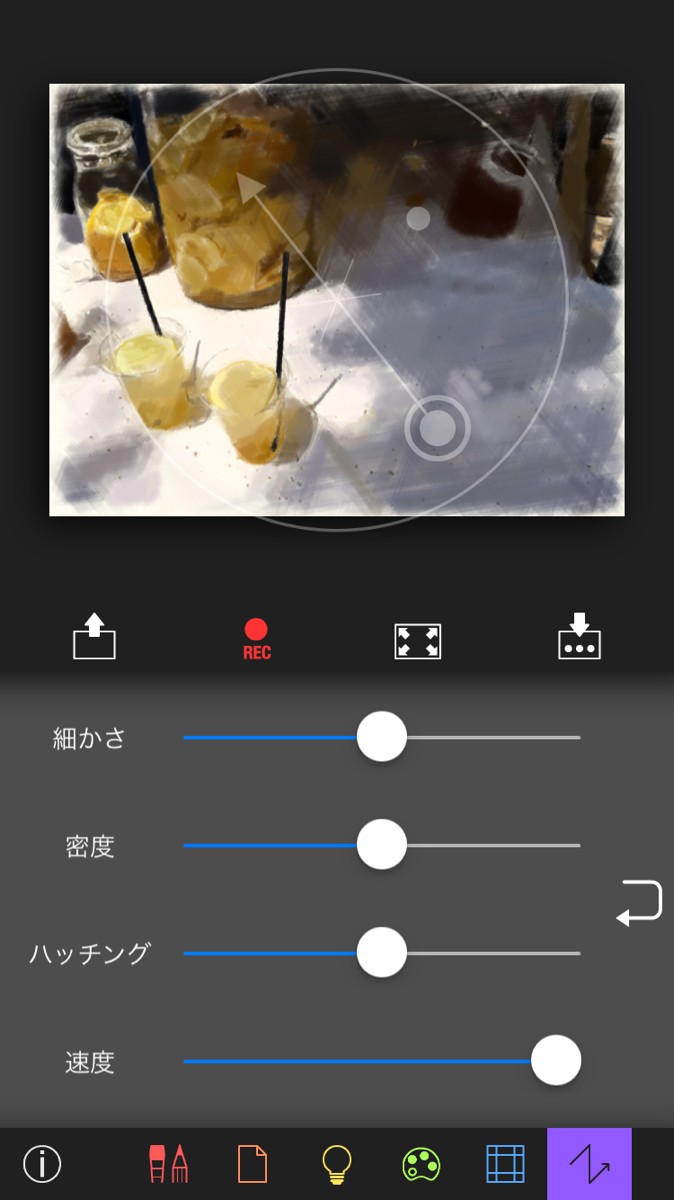Expand the preview to fullscreen

point(418,641)
